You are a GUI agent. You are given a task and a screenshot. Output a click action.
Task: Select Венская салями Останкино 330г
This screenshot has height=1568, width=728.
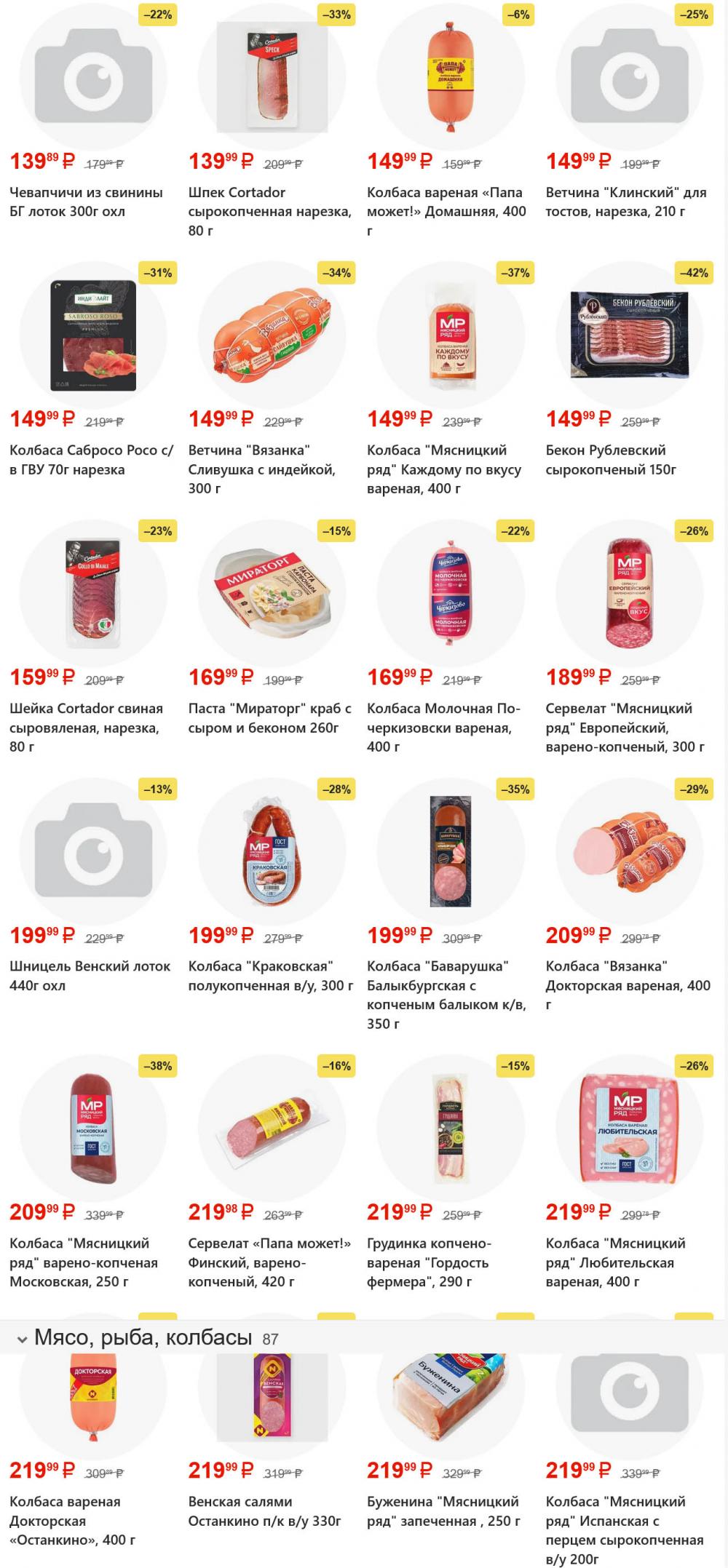tap(264, 1511)
